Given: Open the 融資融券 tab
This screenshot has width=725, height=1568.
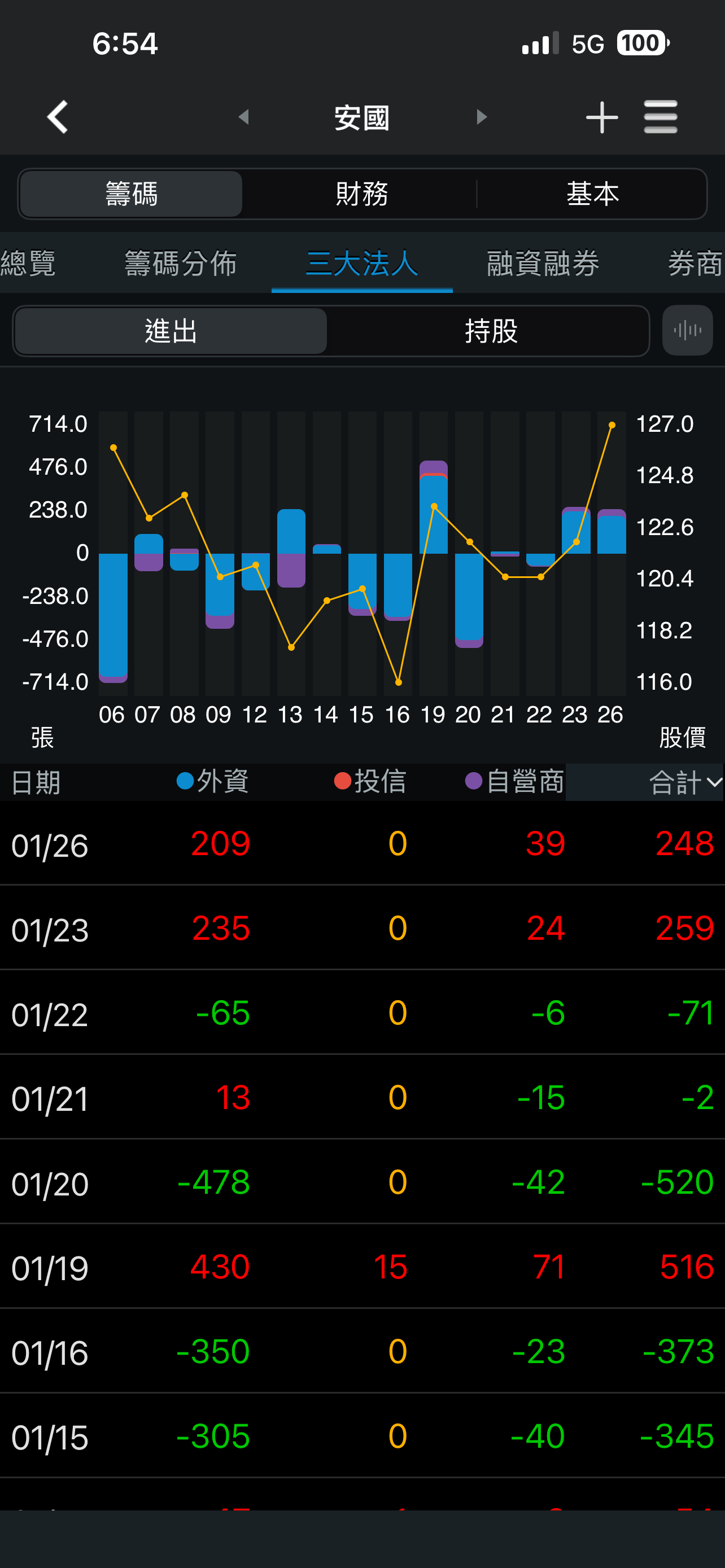Looking at the screenshot, I should click(543, 264).
